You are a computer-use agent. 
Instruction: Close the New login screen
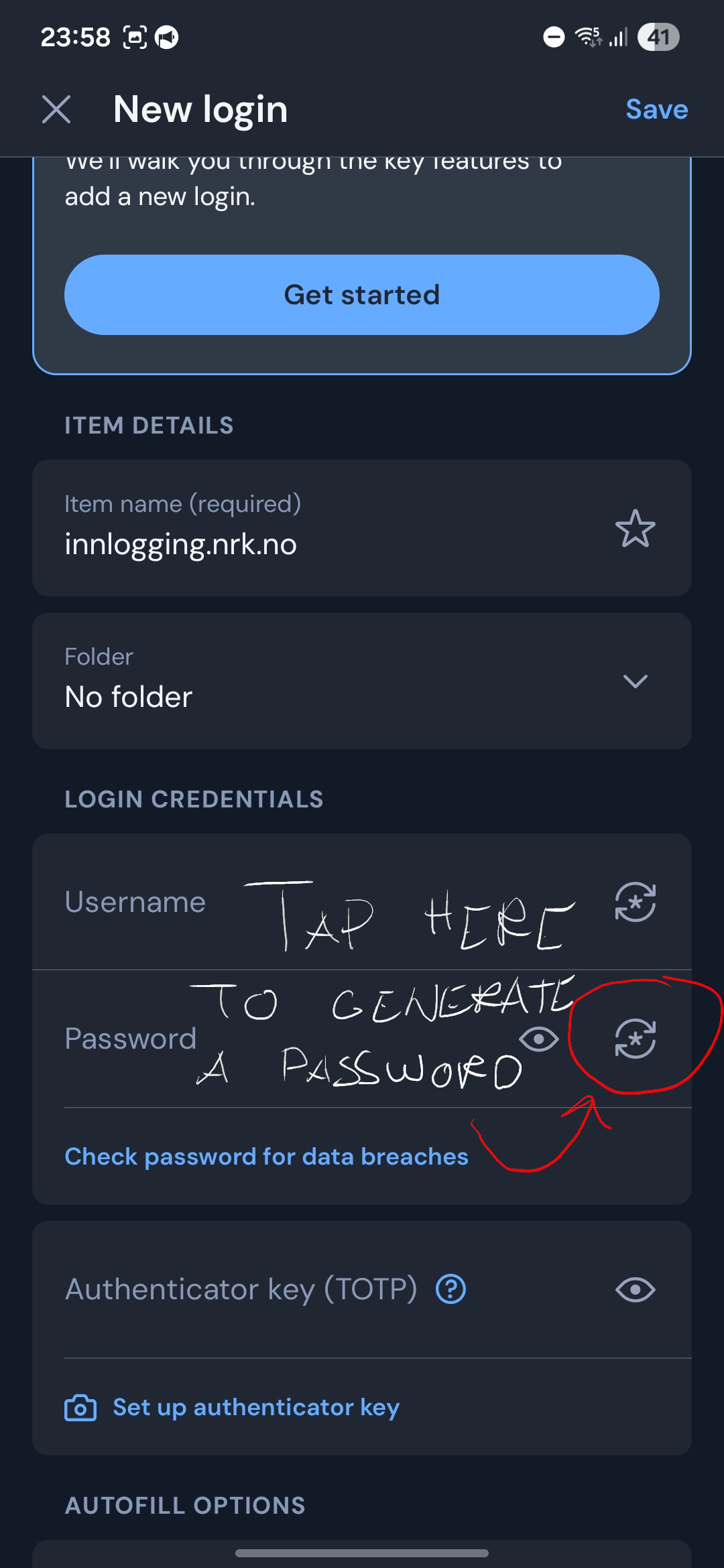pos(56,109)
